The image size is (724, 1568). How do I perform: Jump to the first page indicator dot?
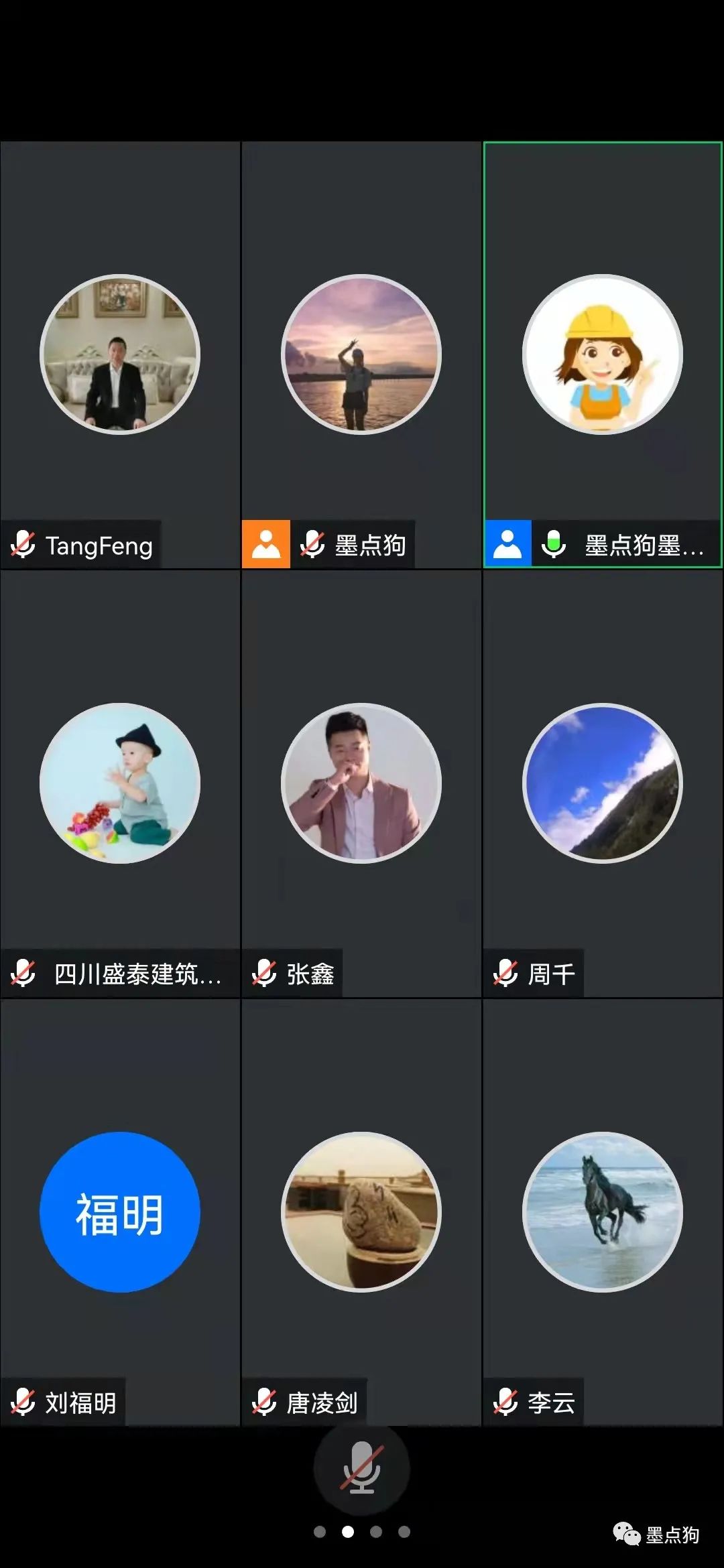320,1532
